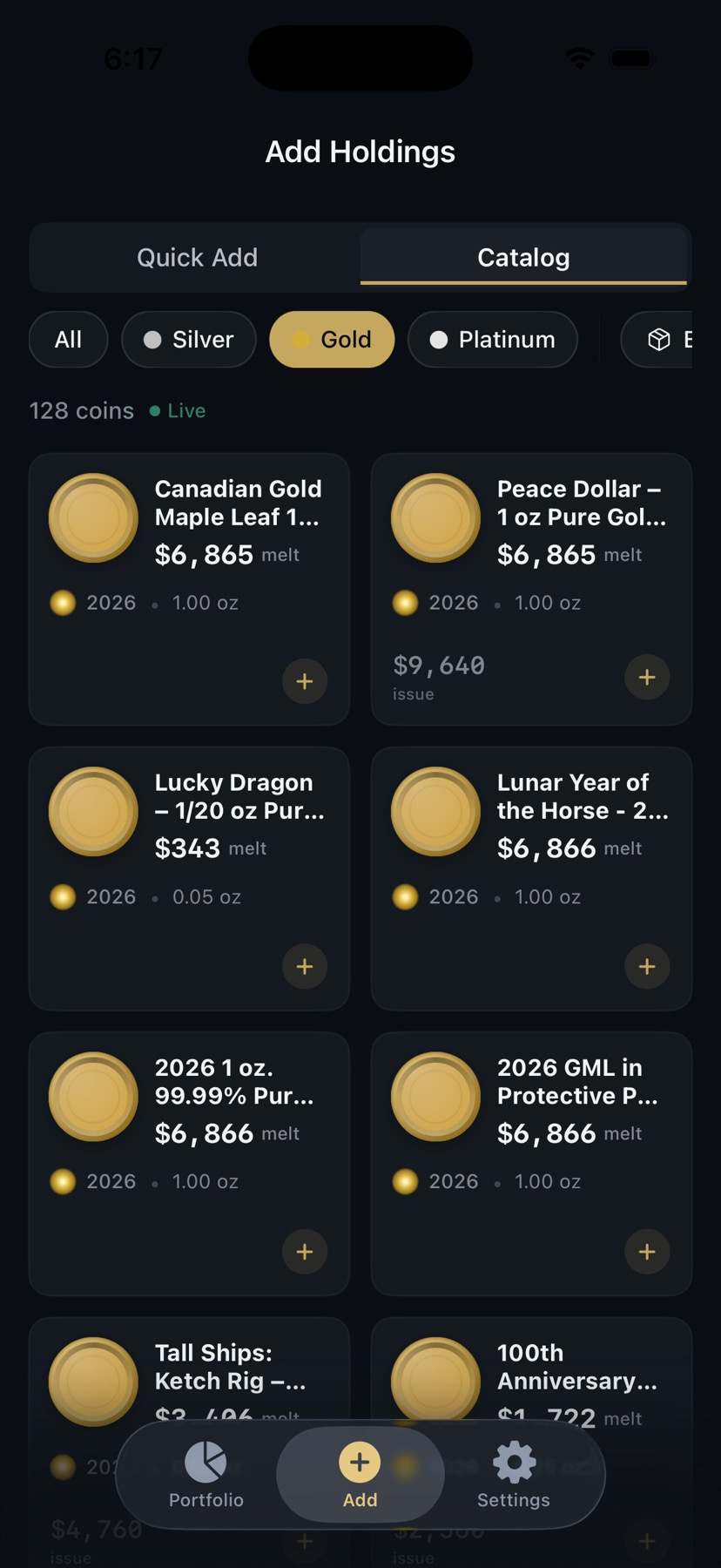Activate the Platinum filter
Screen dimensions: 721x1568
click(x=492, y=340)
